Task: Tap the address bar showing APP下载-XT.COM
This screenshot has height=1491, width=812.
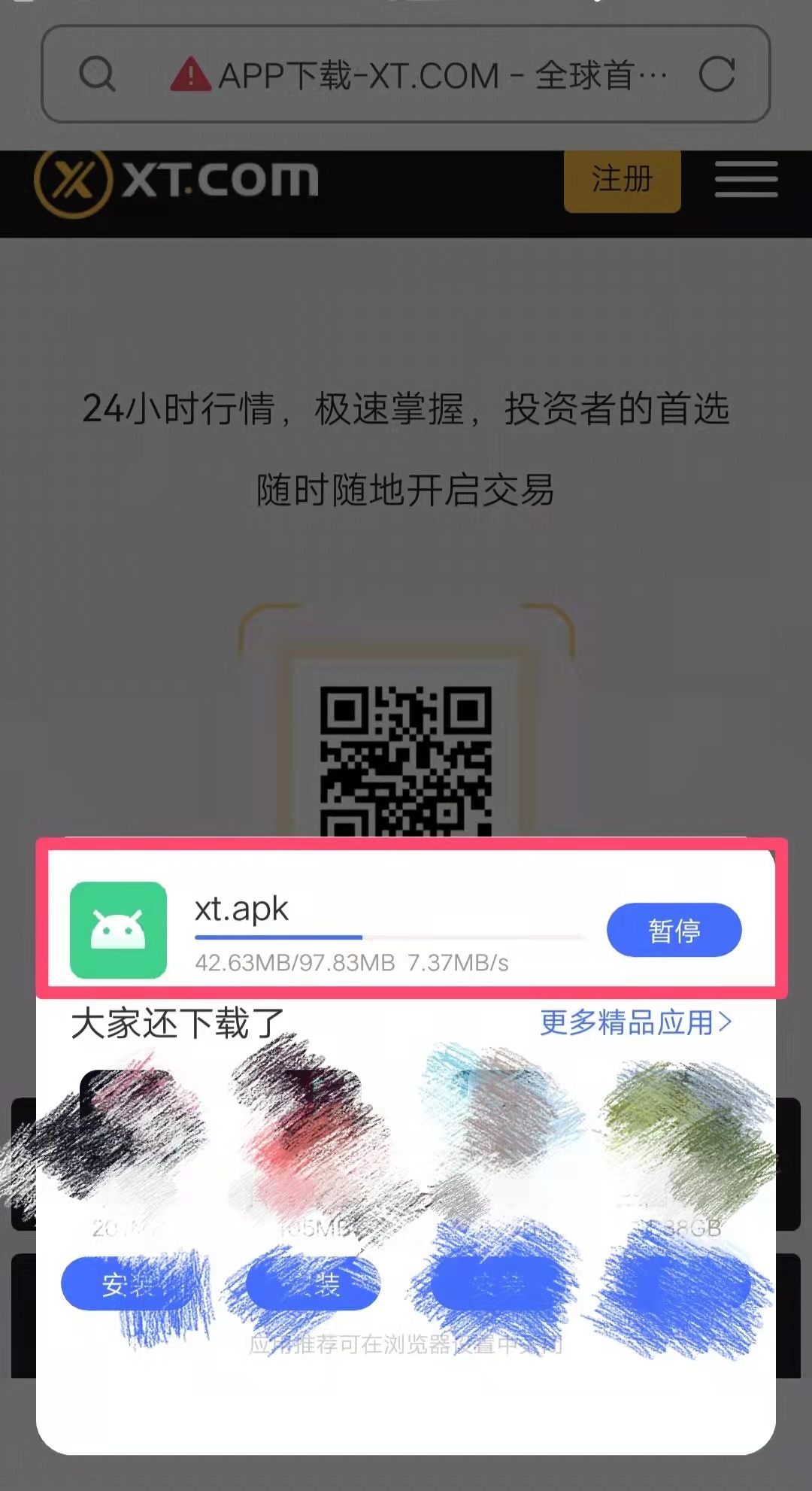Action: 421,75
